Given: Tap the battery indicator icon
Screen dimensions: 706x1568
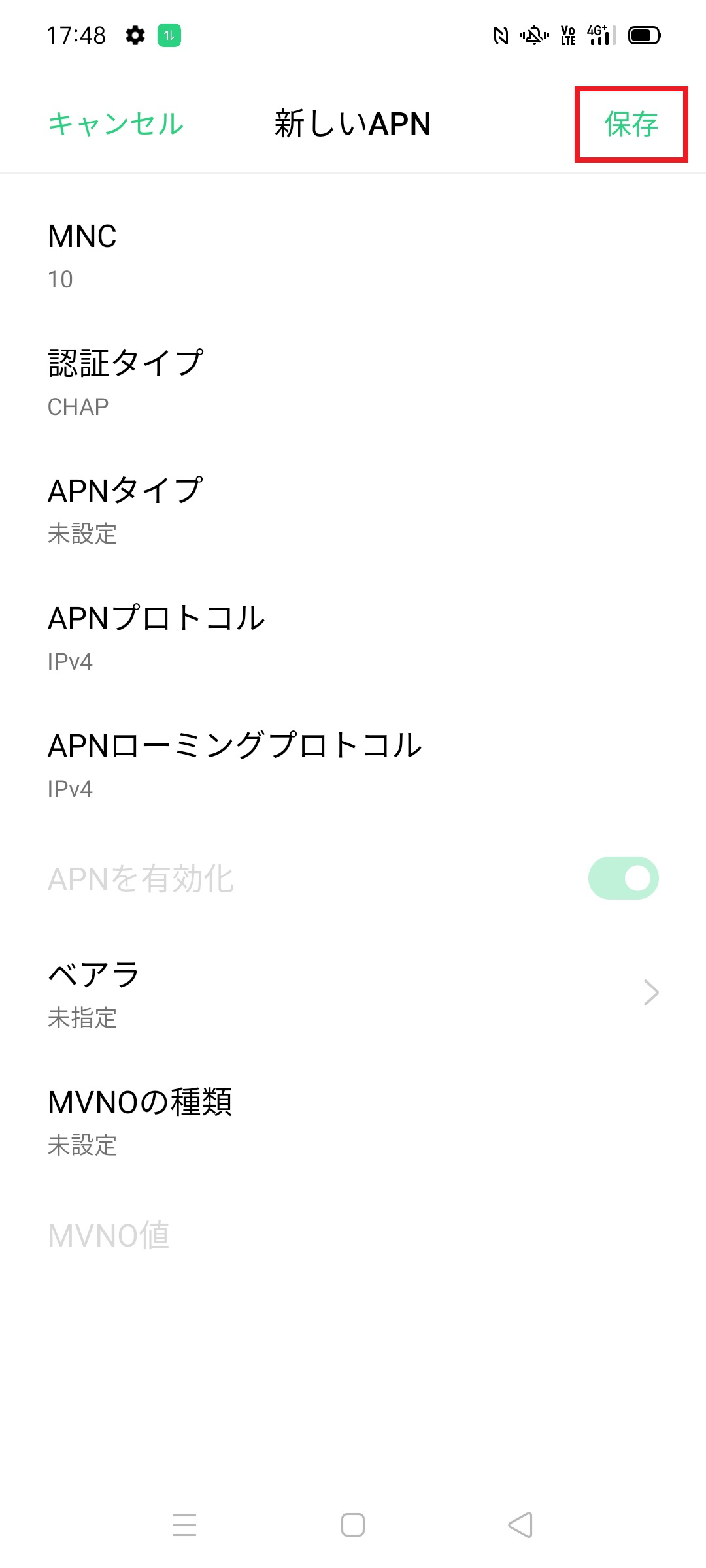Looking at the screenshot, I should point(644,37).
